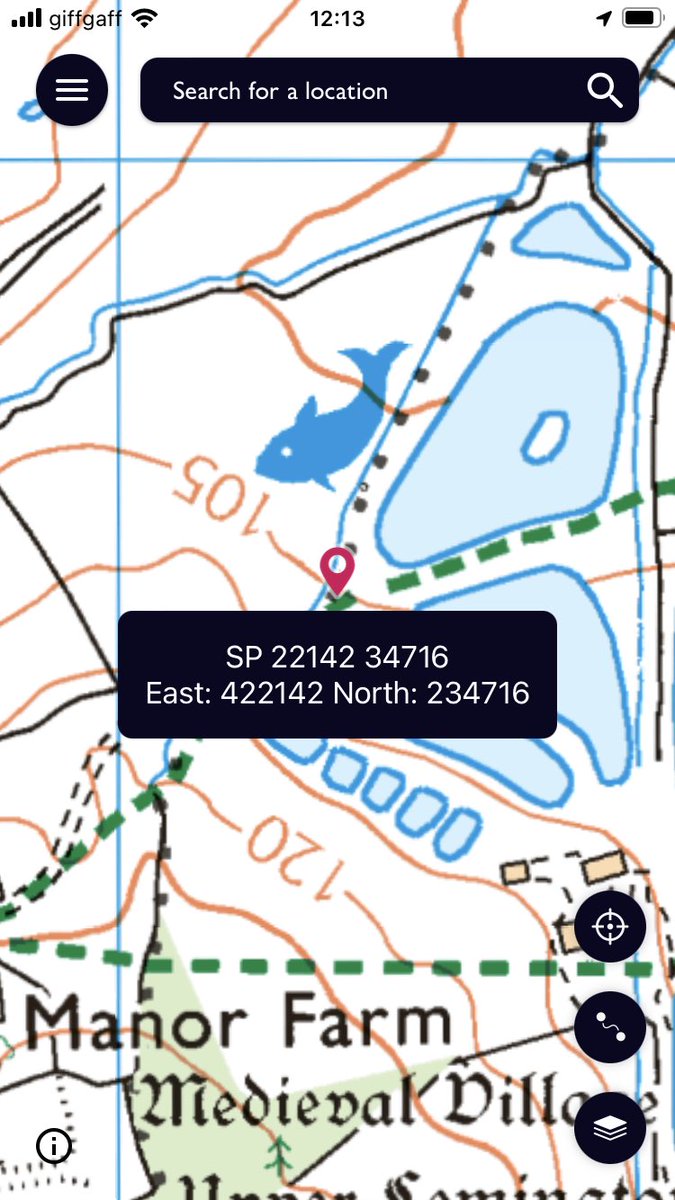The width and height of the screenshot is (675, 1200).
Task: Tap the red location pin marker
Action: pos(337,568)
